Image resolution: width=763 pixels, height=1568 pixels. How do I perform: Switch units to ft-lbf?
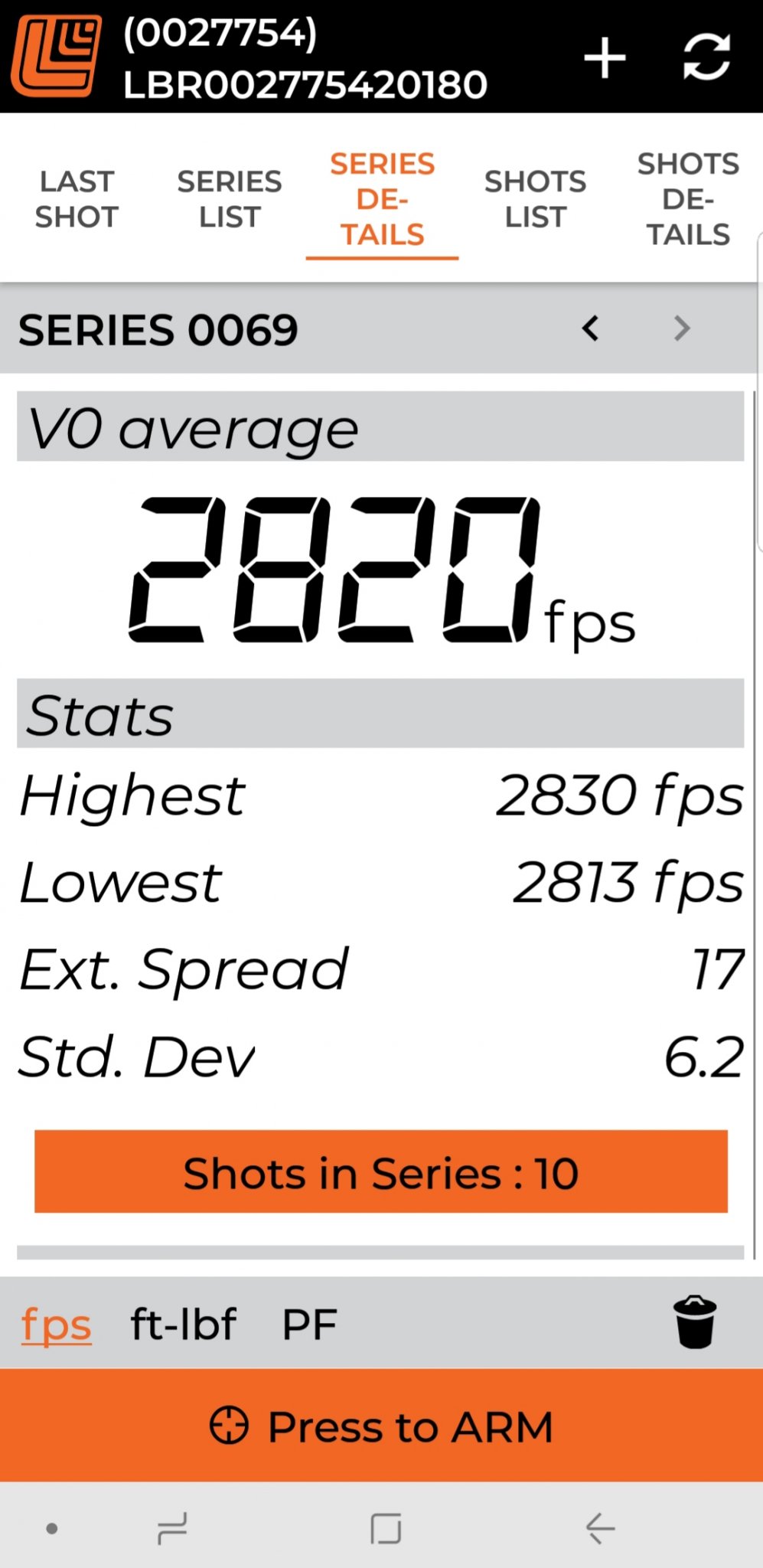click(x=184, y=1324)
